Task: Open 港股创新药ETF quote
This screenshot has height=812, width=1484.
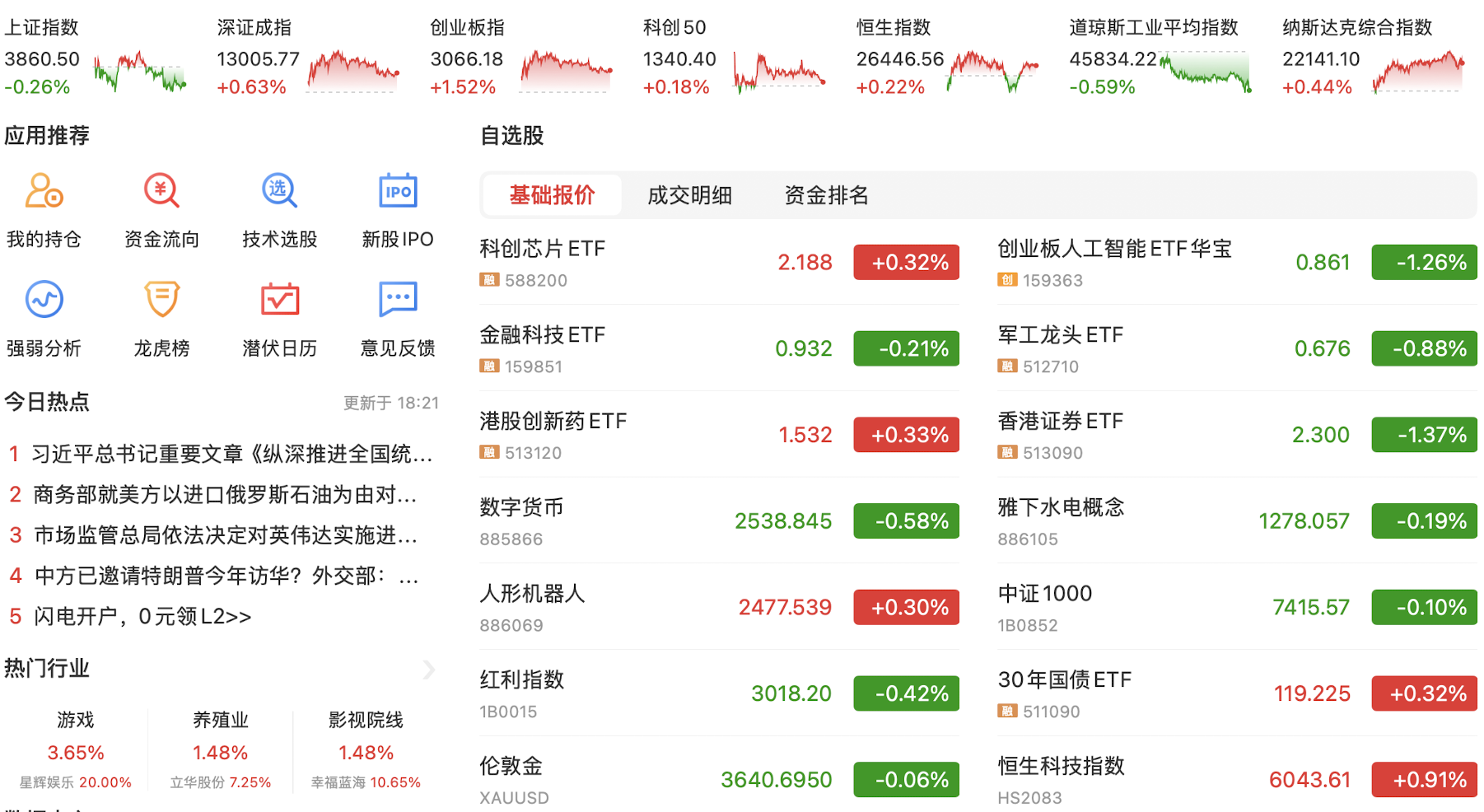Action: pos(718,435)
